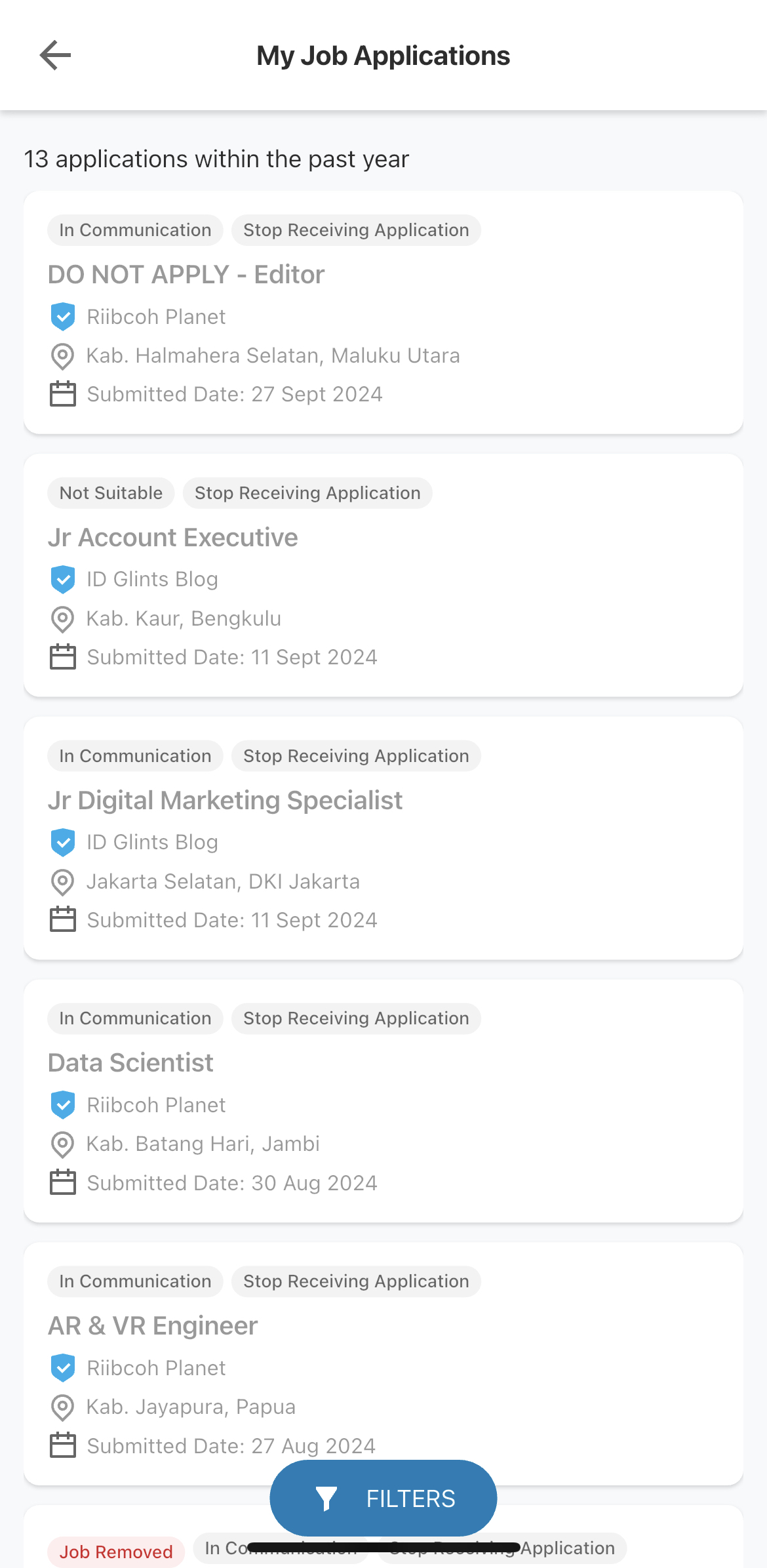The height and width of the screenshot is (1568, 767).
Task: Click the filter funnel icon on FILTERS
Action: [x=326, y=1498]
